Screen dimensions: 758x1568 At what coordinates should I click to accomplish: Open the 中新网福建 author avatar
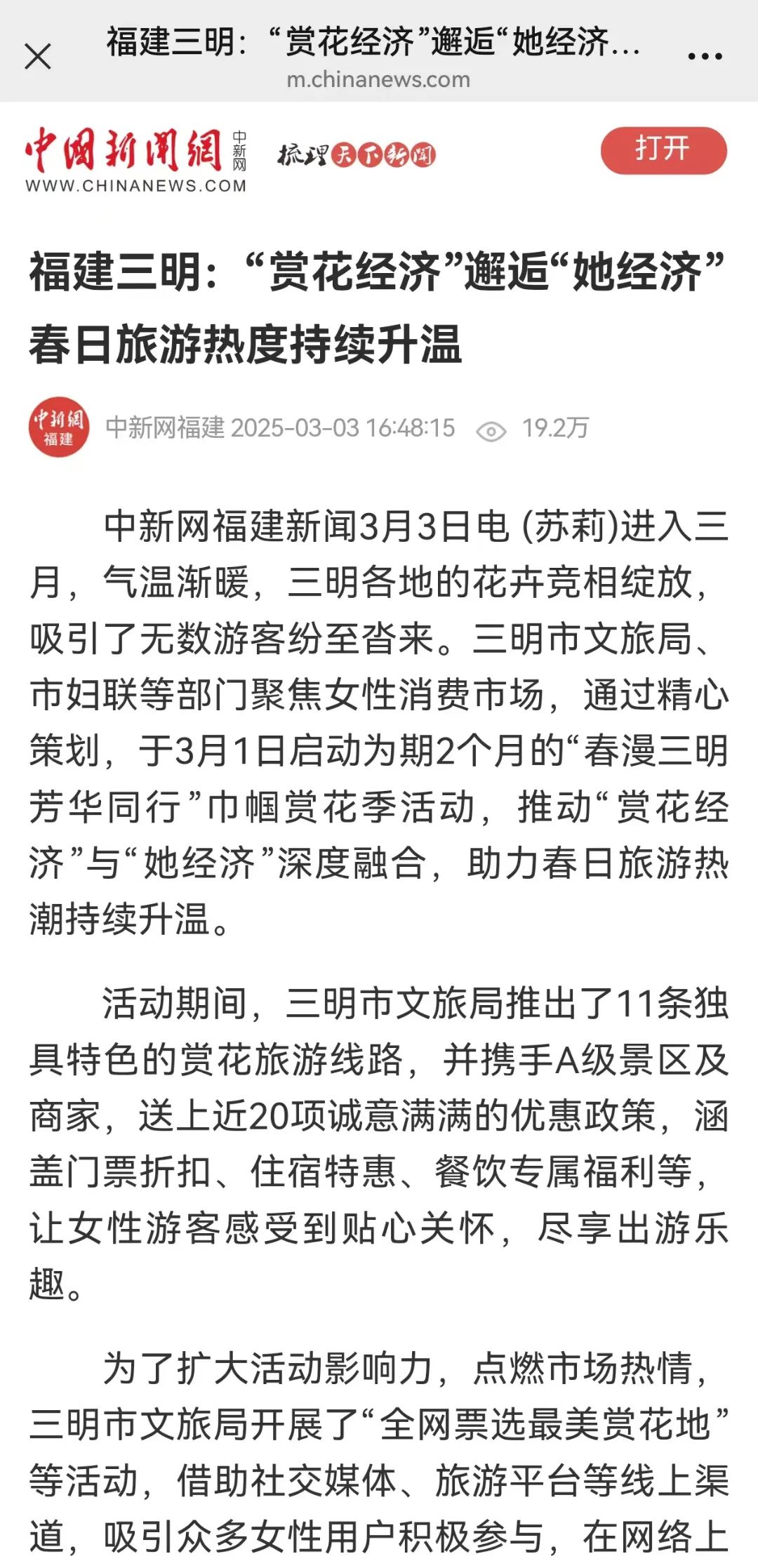coord(59,428)
